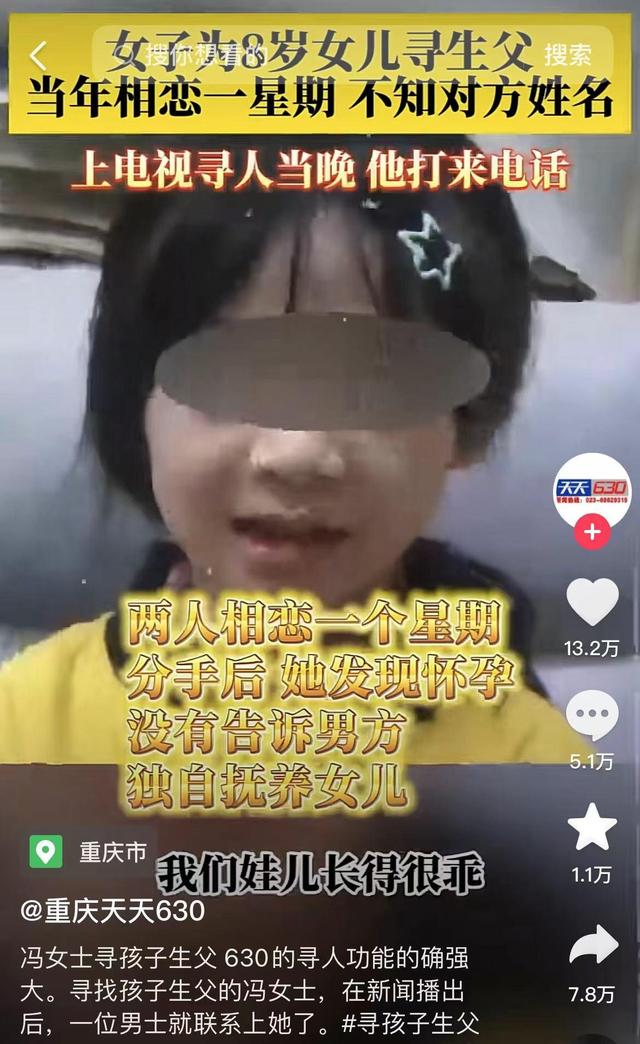The width and height of the screenshot is (640, 1044).
Task: Follow the account with the red plus
Action: point(592,532)
